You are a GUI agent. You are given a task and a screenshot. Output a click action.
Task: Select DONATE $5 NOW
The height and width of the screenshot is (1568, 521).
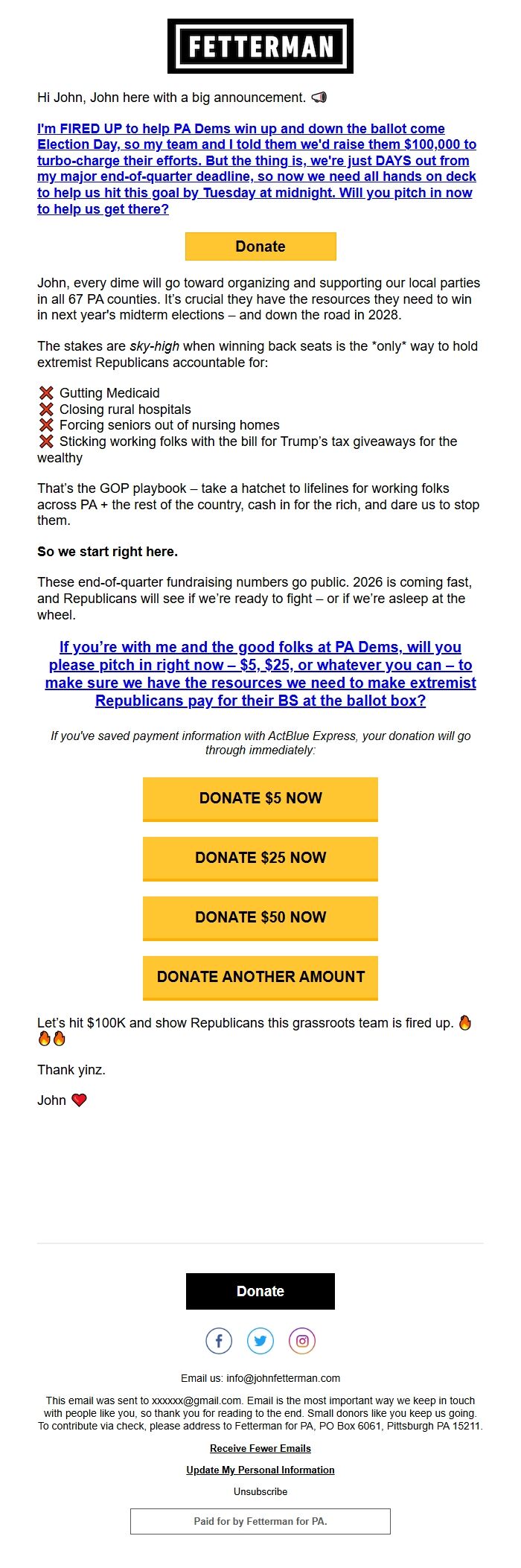coord(260,798)
